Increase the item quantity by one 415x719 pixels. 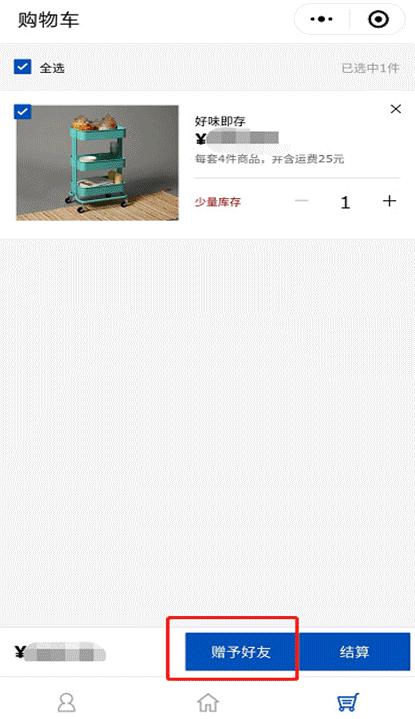tap(389, 201)
